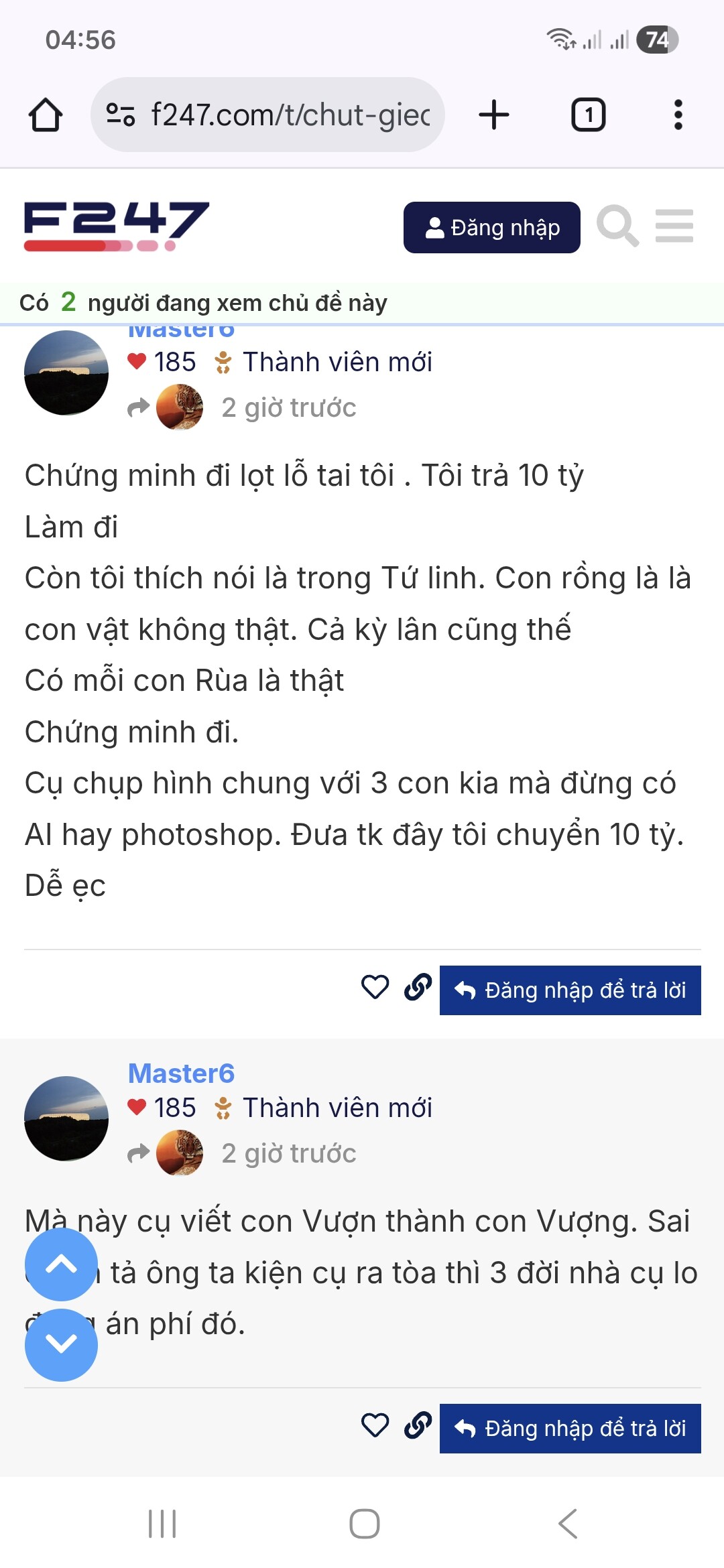This screenshot has width=724, height=1568.
Task: Open a new browser tab
Action: tap(494, 115)
